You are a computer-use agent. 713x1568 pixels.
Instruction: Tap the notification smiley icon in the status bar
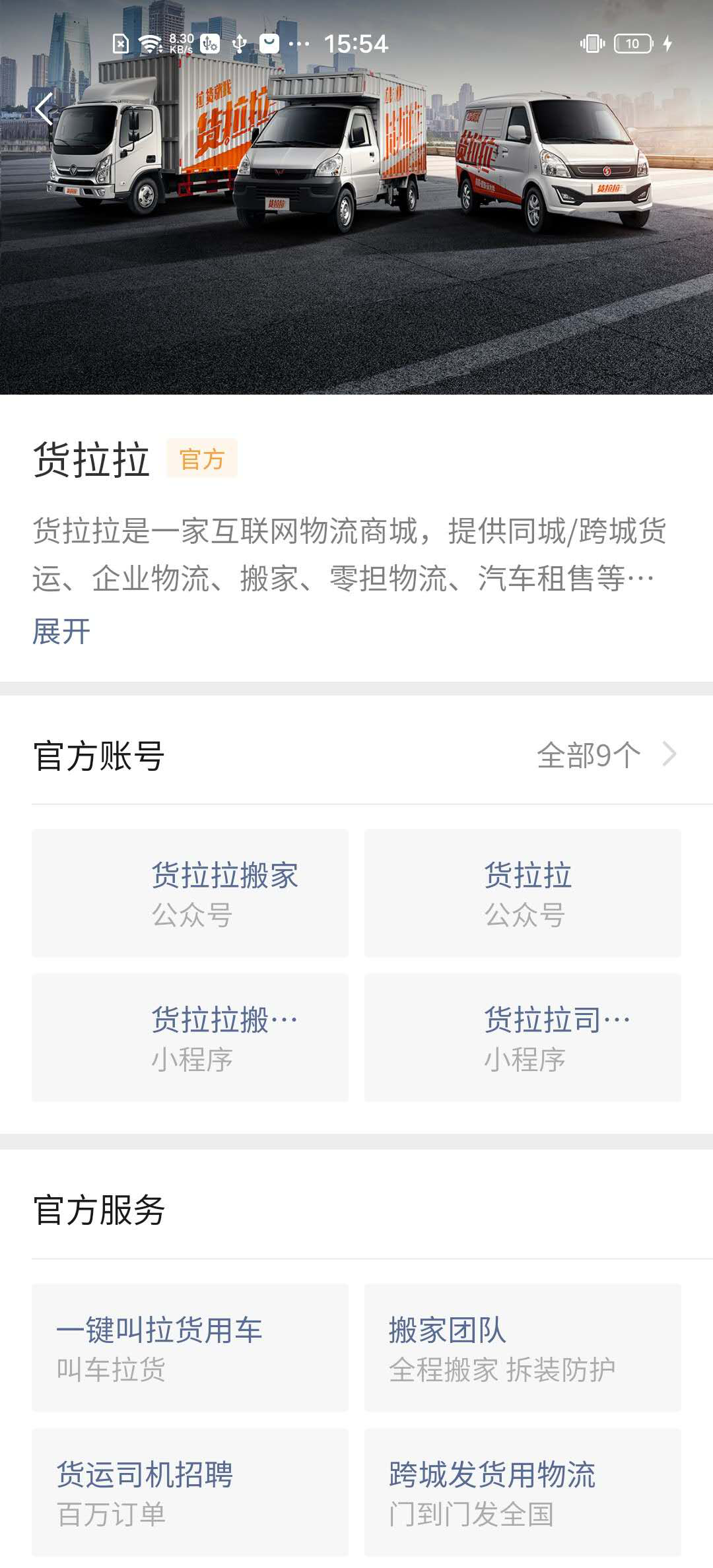[x=270, y=43]
